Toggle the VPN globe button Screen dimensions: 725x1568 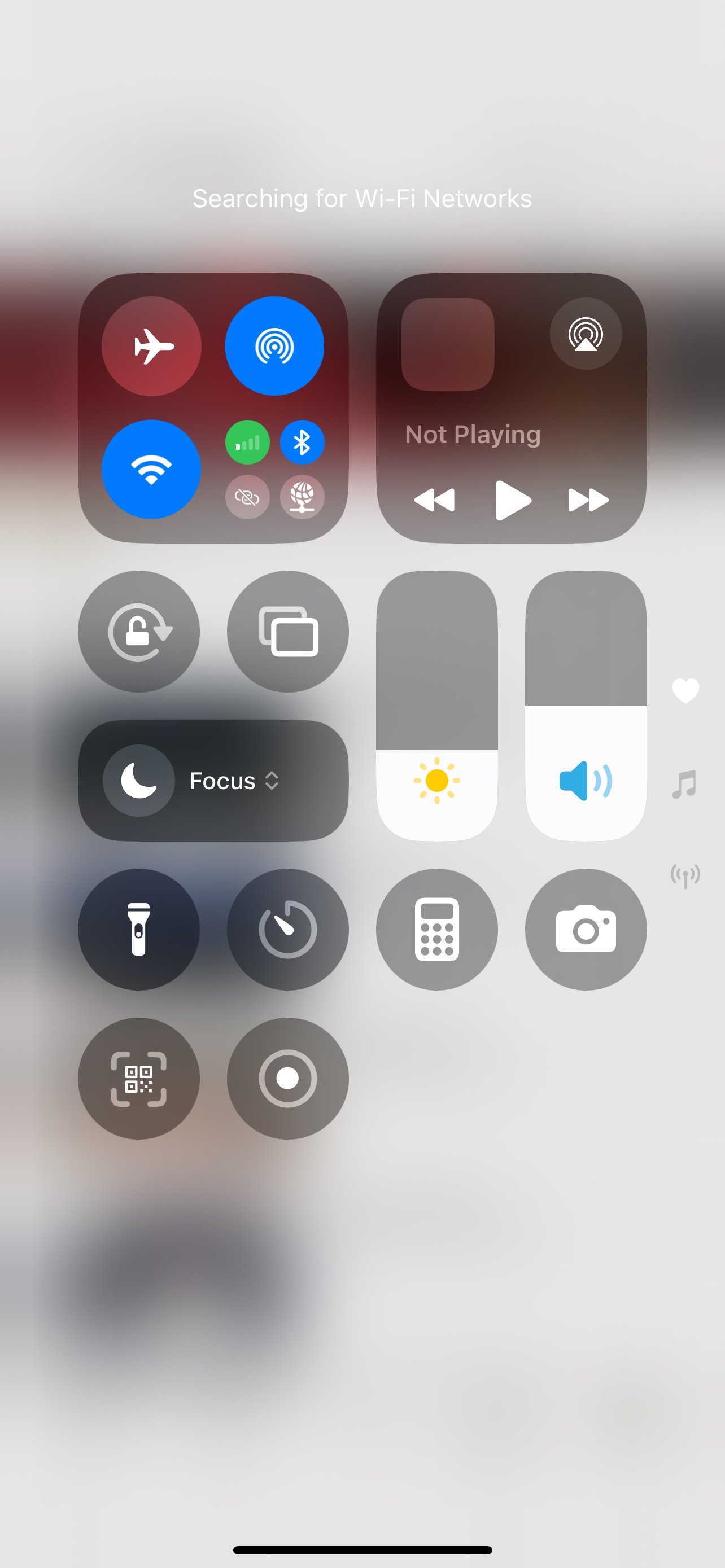[302, 497]
